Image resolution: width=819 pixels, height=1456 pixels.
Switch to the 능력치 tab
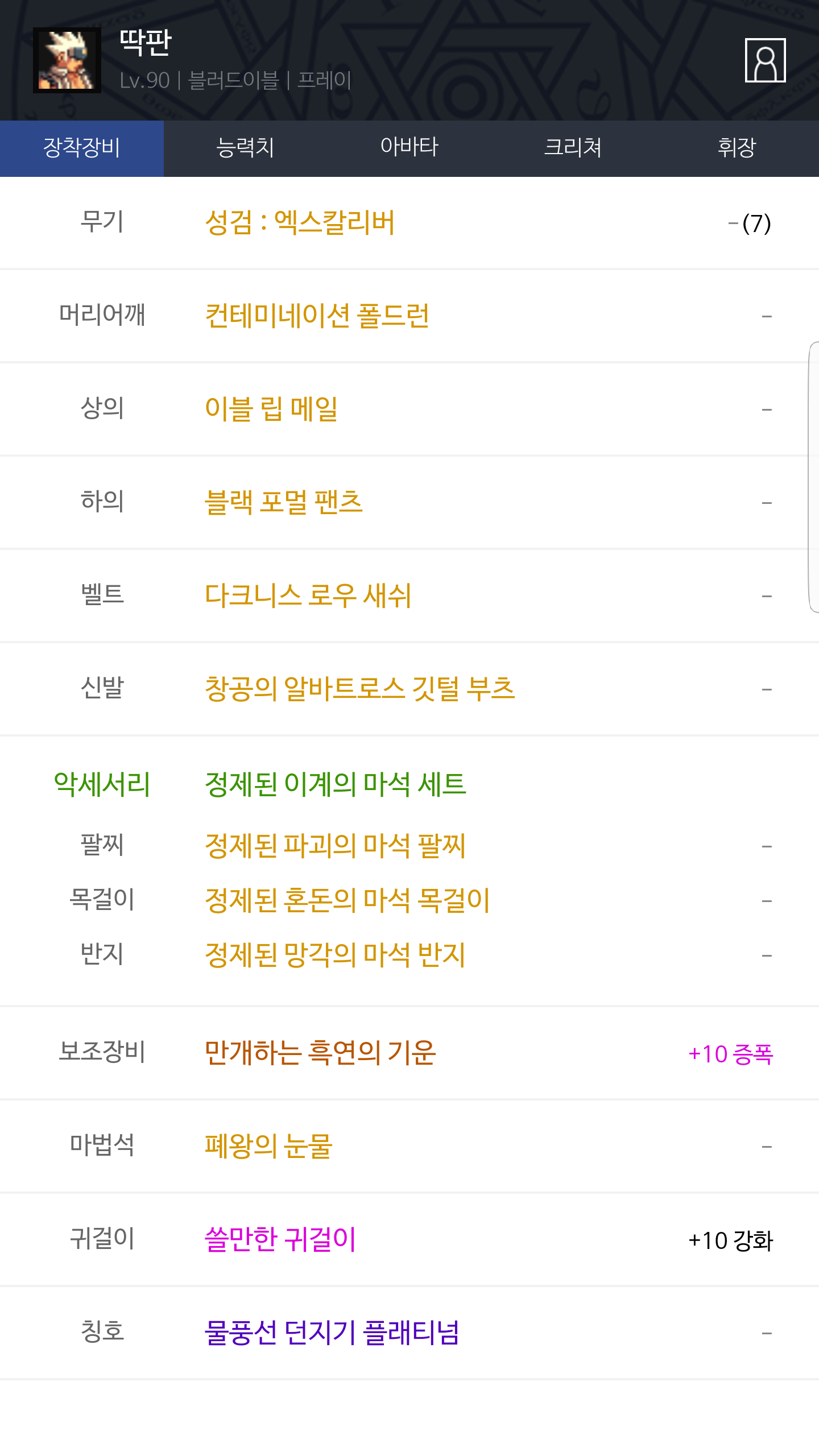pos(246,148)
